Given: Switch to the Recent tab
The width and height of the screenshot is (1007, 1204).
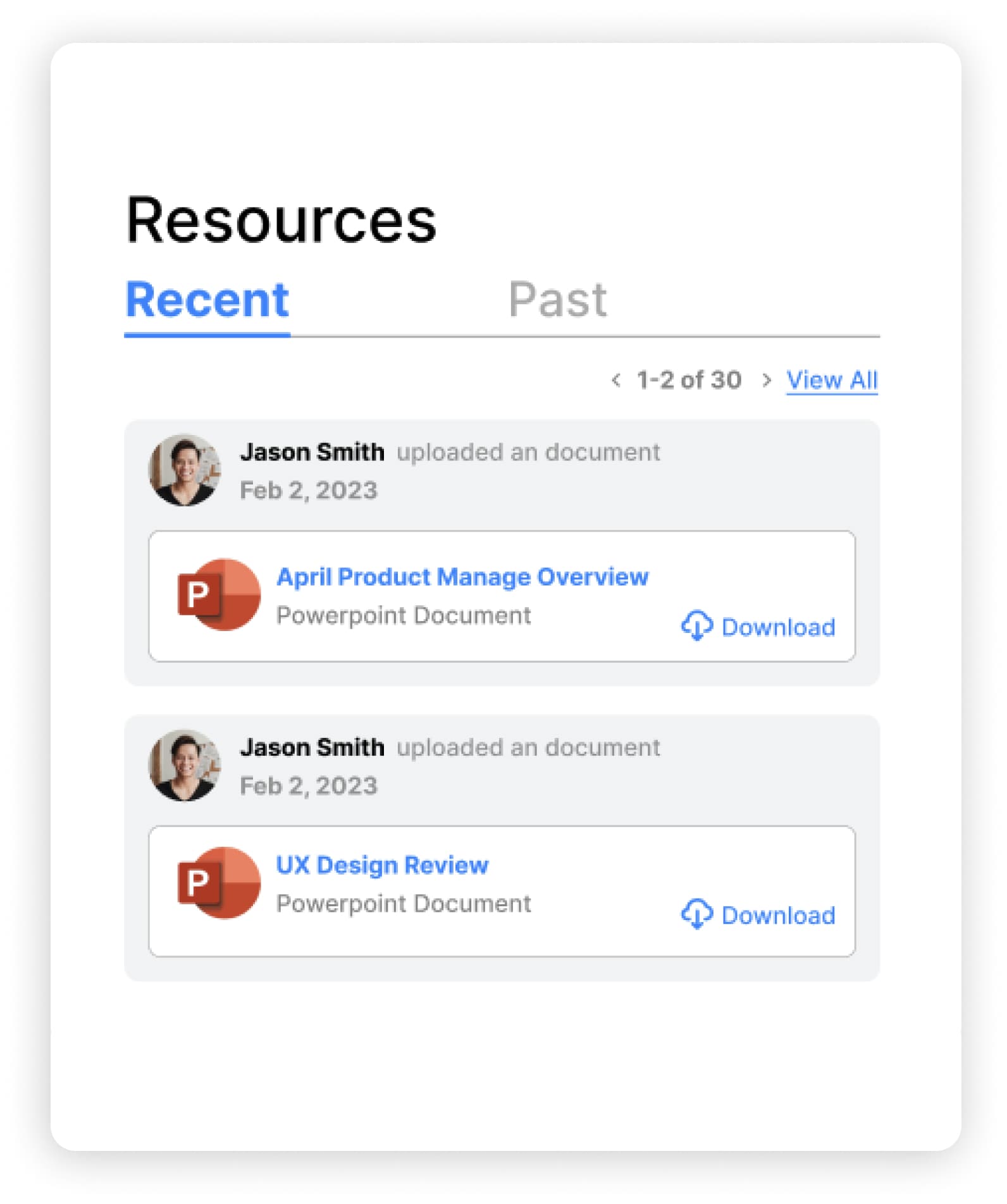Looking at the screenshot, I should click(x=207, y=300).
